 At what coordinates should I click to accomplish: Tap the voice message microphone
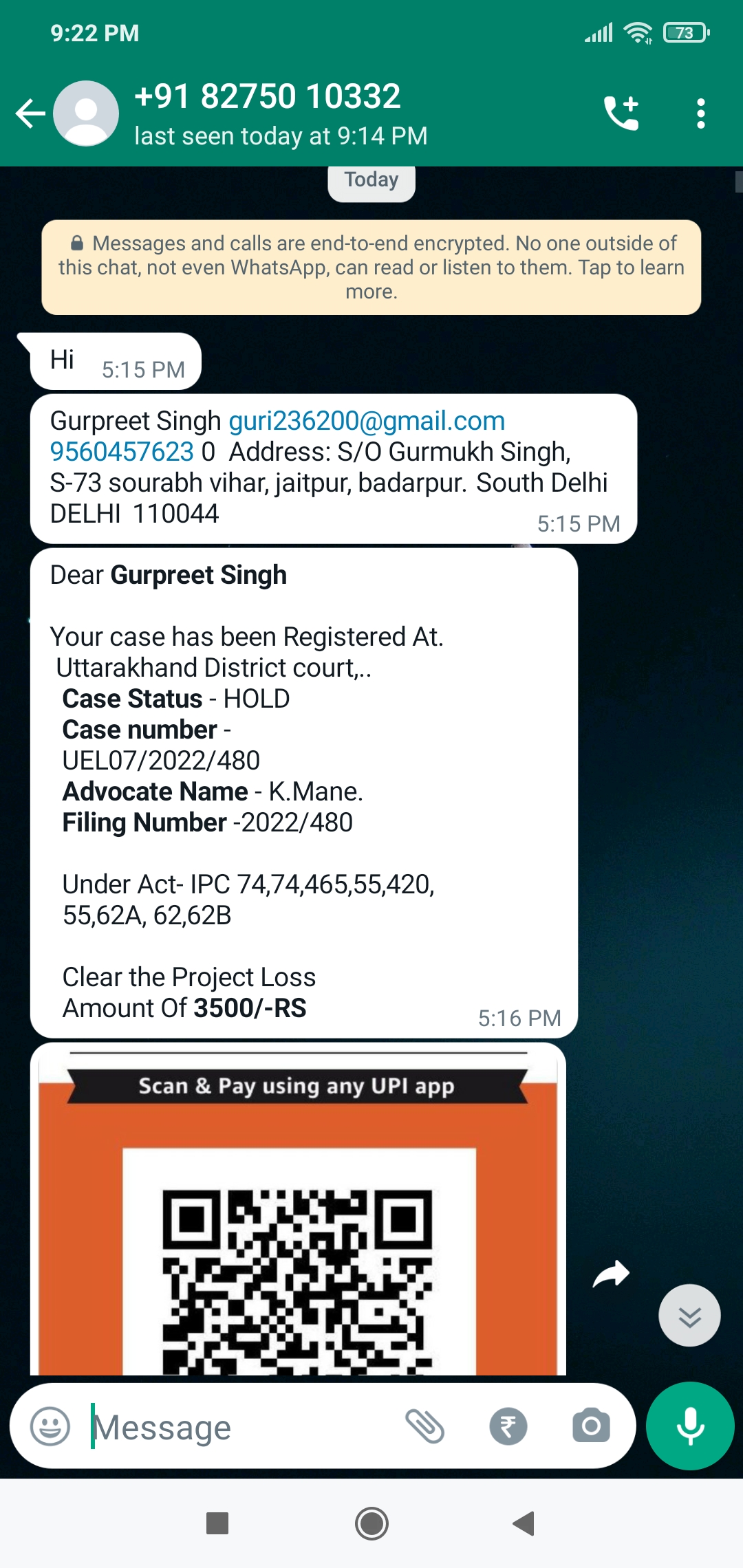point(690,1426)
